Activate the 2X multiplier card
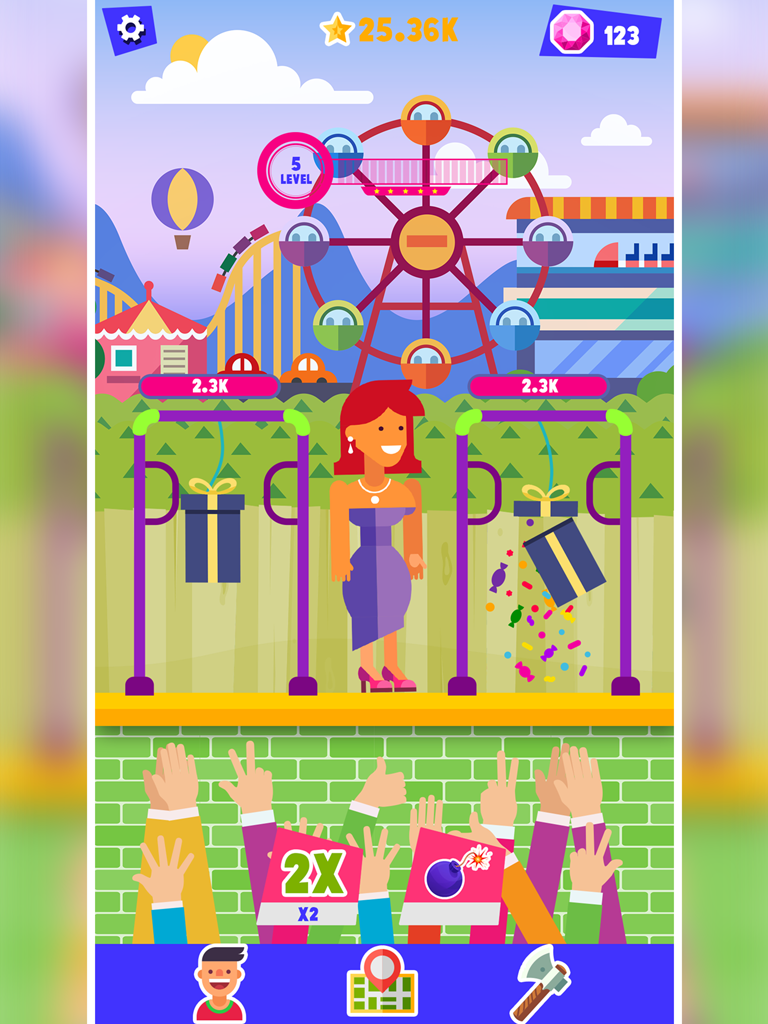768x1024 pixels. coord(311,874)
